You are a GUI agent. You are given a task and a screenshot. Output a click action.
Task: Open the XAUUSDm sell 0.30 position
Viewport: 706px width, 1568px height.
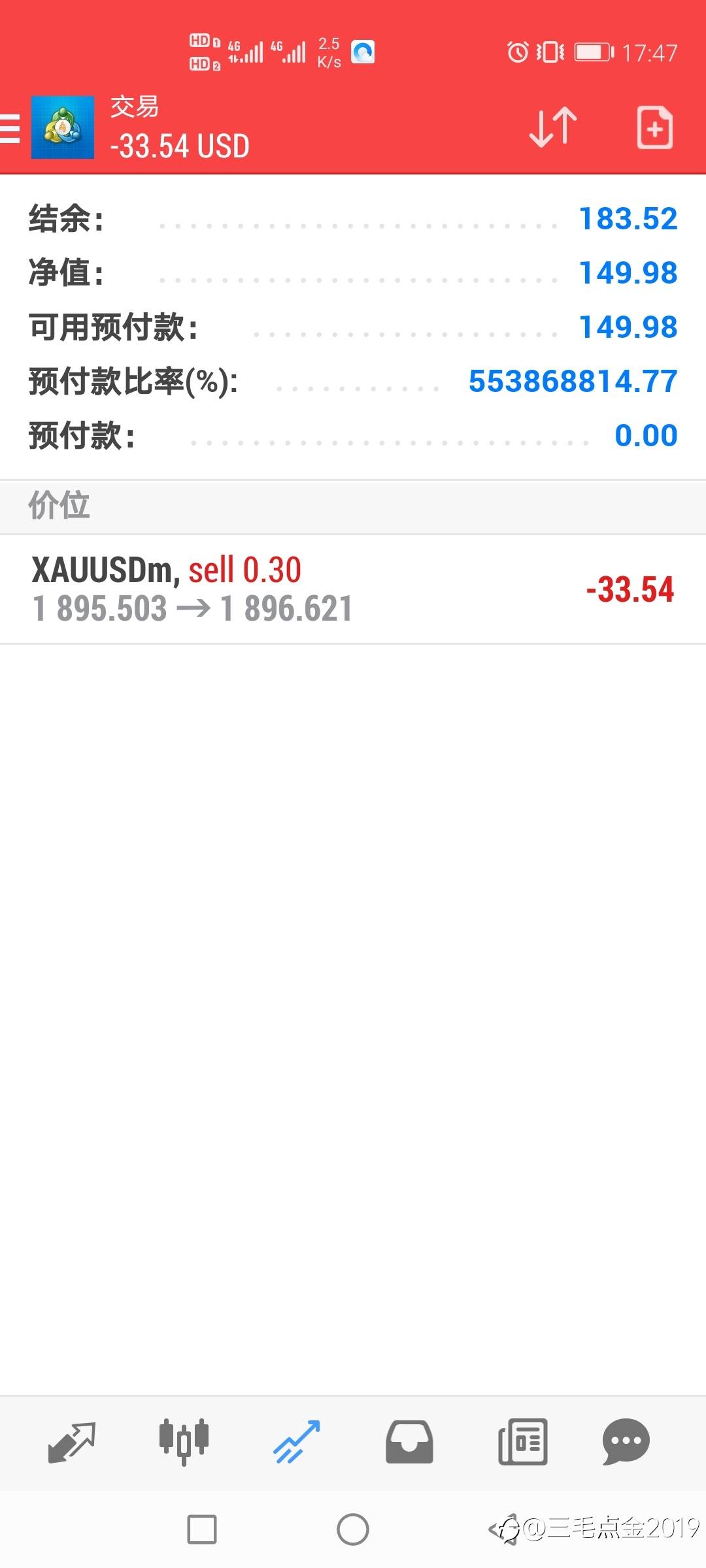[x=353, y=589]
